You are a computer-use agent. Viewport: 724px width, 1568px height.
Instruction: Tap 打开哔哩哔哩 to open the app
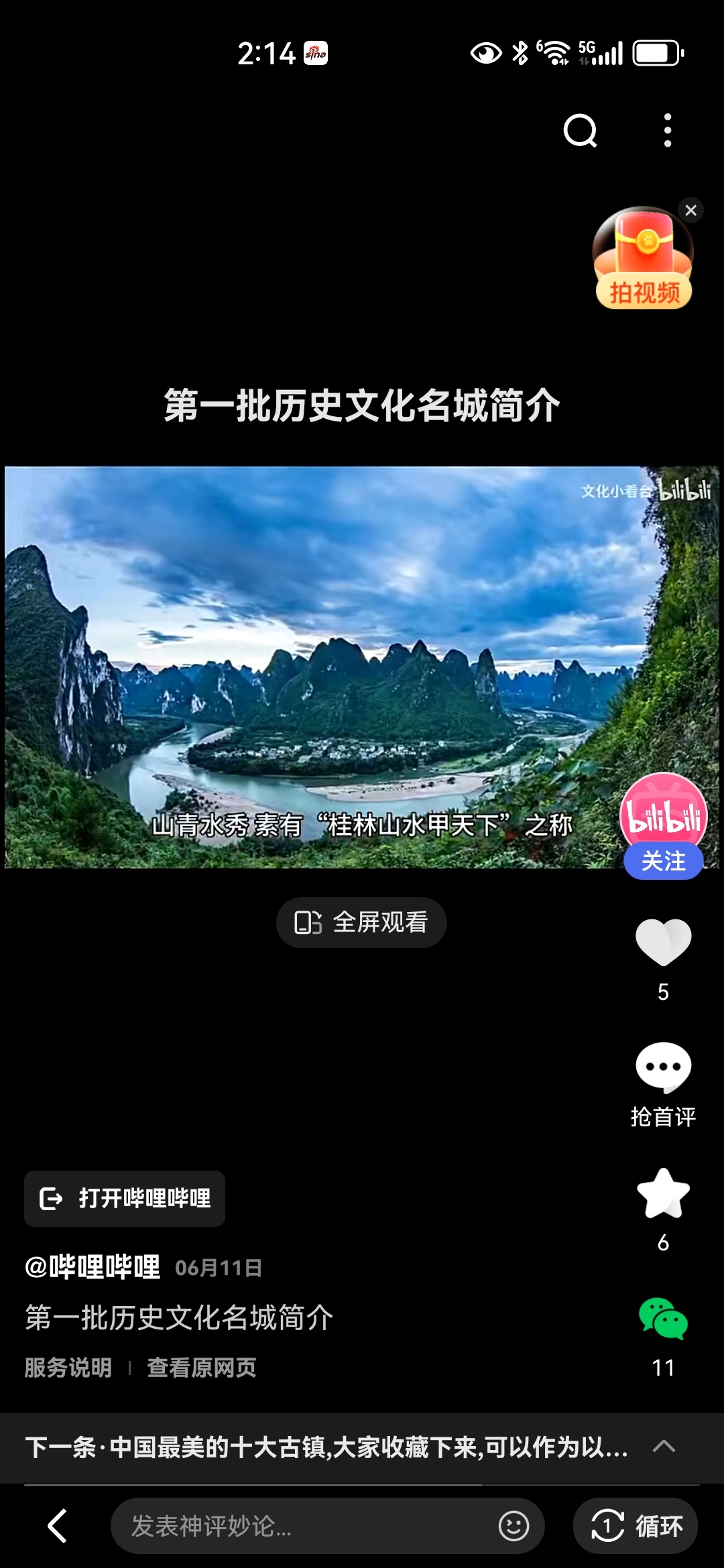[125, 1198]
